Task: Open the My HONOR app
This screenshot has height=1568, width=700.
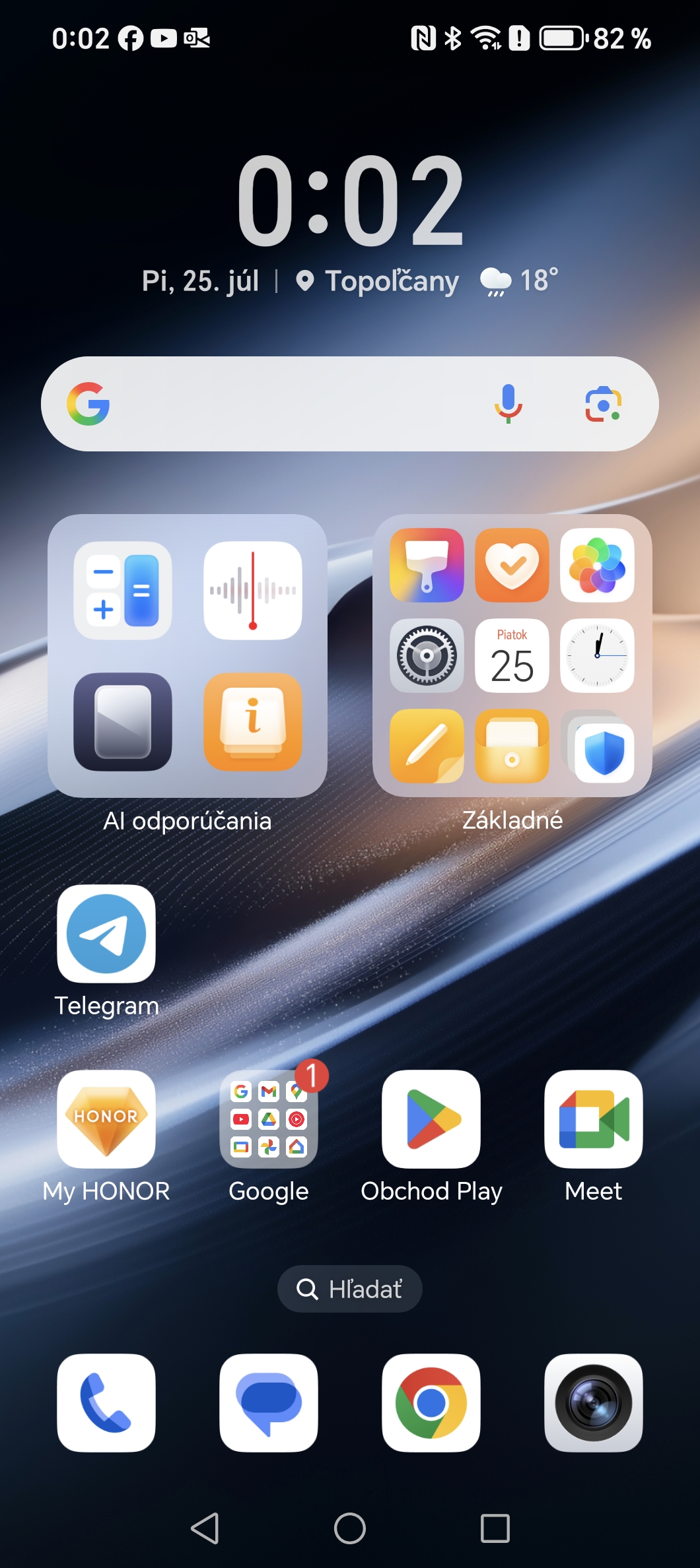Action: coord(106,1119)
